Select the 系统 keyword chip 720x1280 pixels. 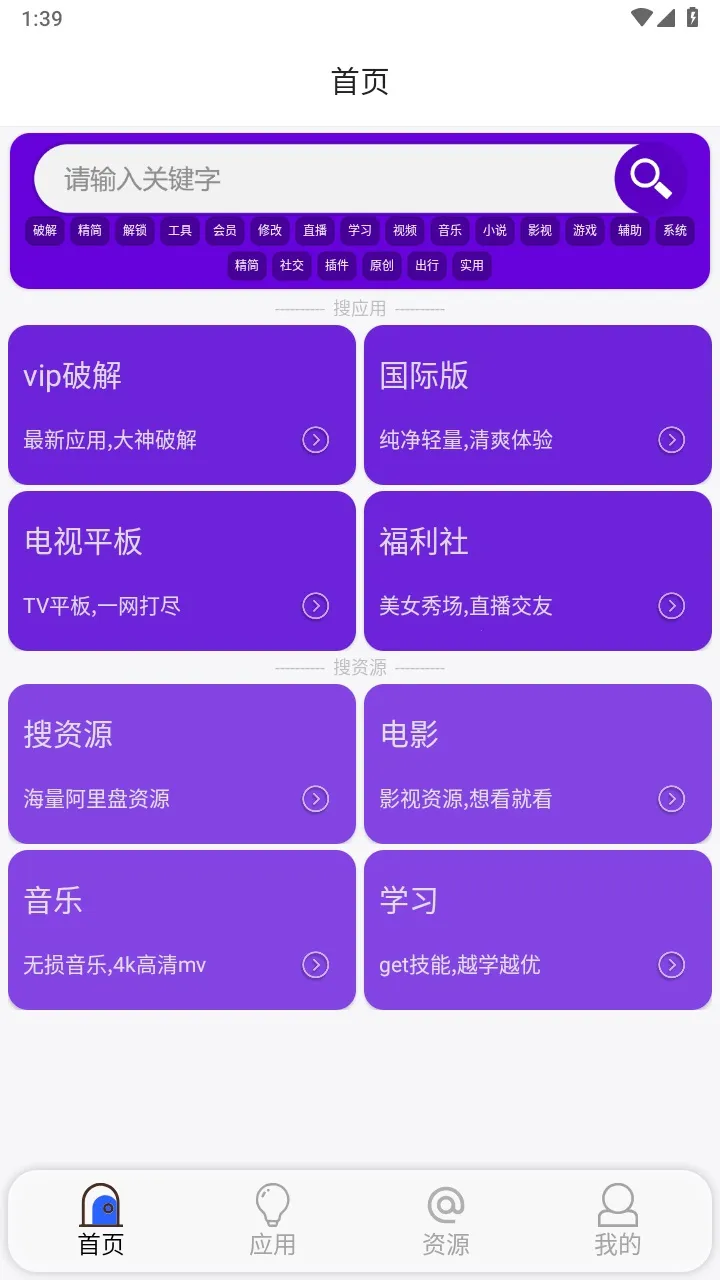(x=675, y=231)
